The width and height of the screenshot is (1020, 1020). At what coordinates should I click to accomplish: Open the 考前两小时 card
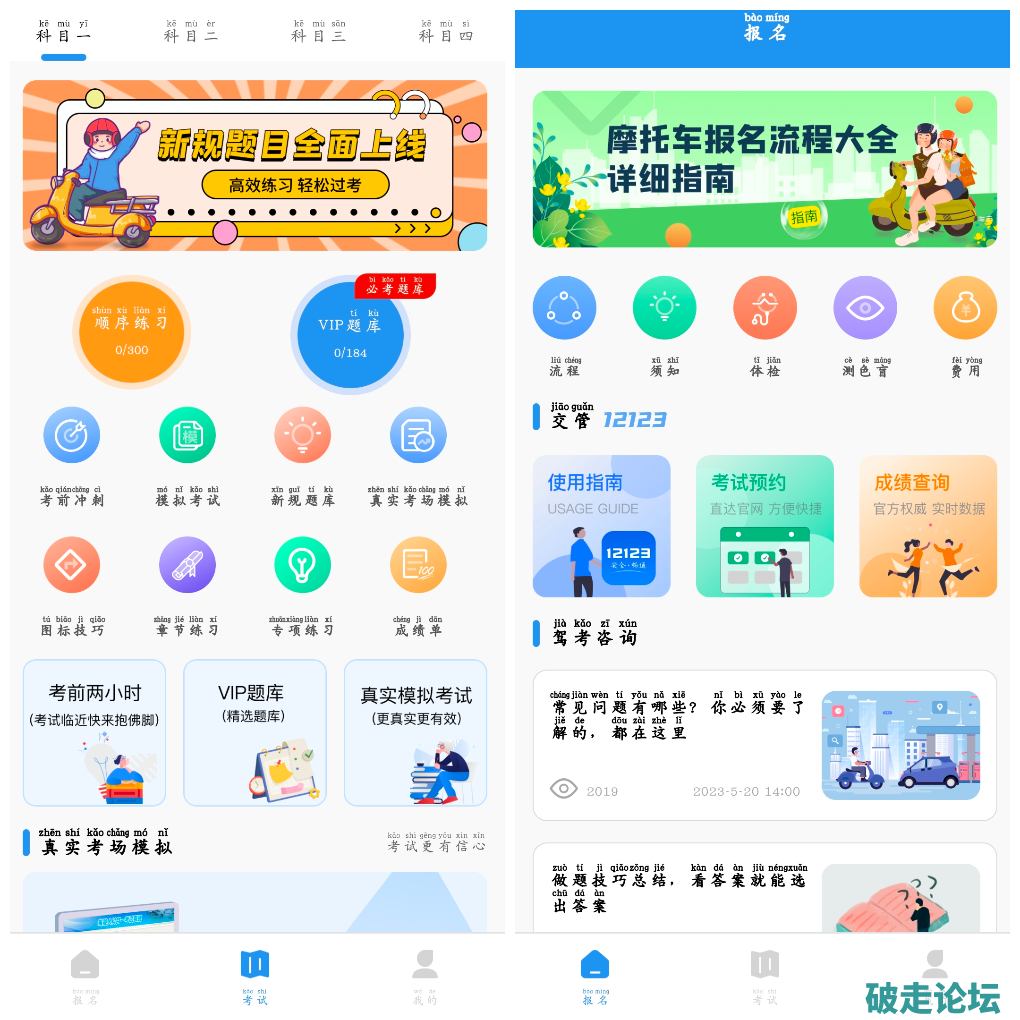pyautogui.click(x=95, y=732)
